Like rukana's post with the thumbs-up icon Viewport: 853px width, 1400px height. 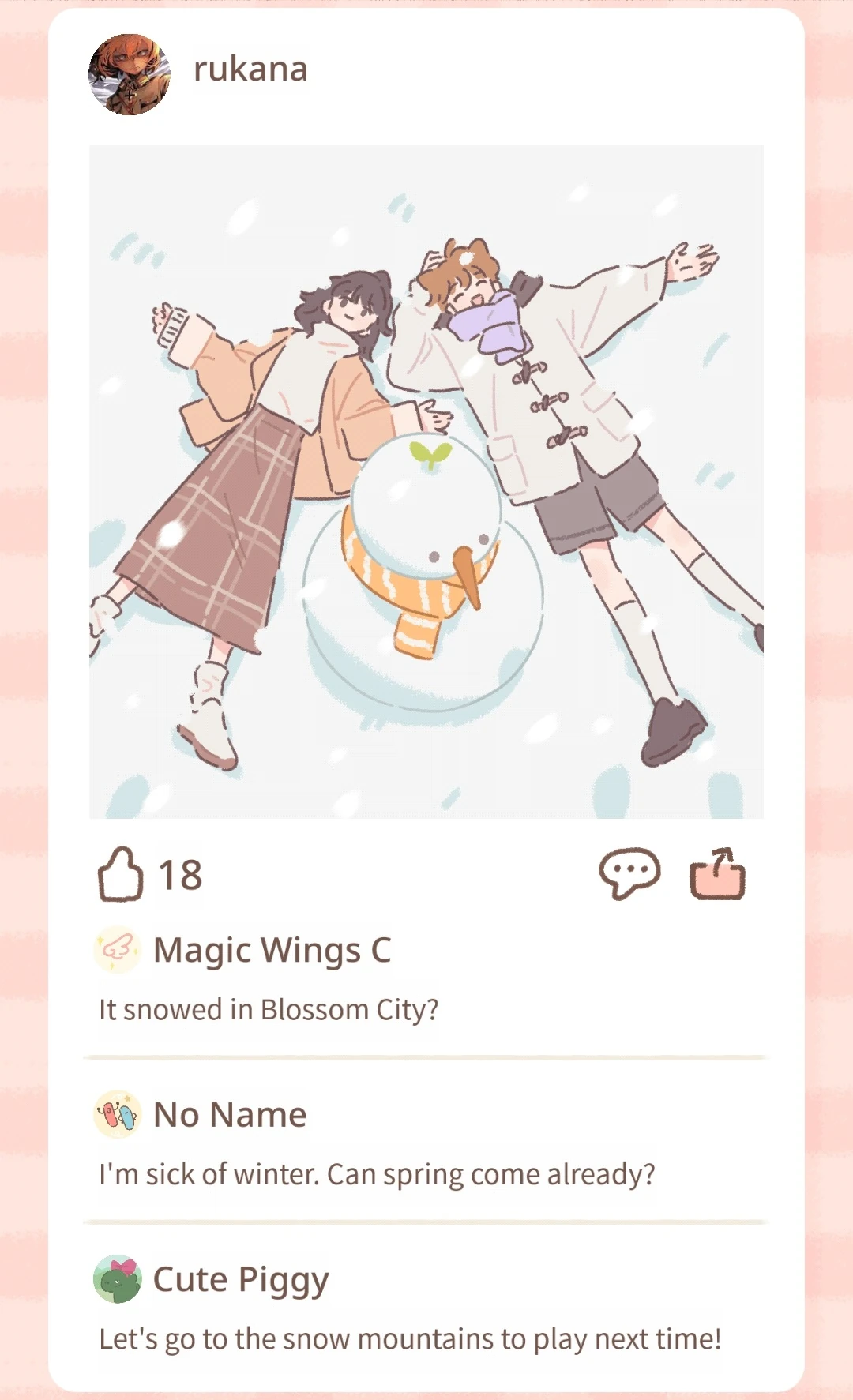click(121, 874)
